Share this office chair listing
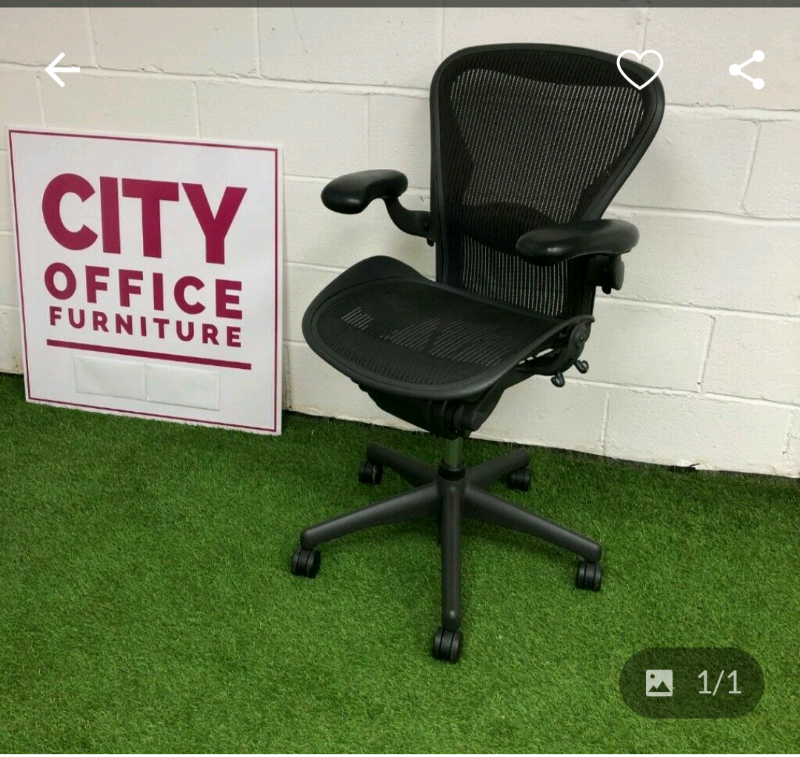The width and height of the screenshot is (800, 757). click(x=746, y=70)
